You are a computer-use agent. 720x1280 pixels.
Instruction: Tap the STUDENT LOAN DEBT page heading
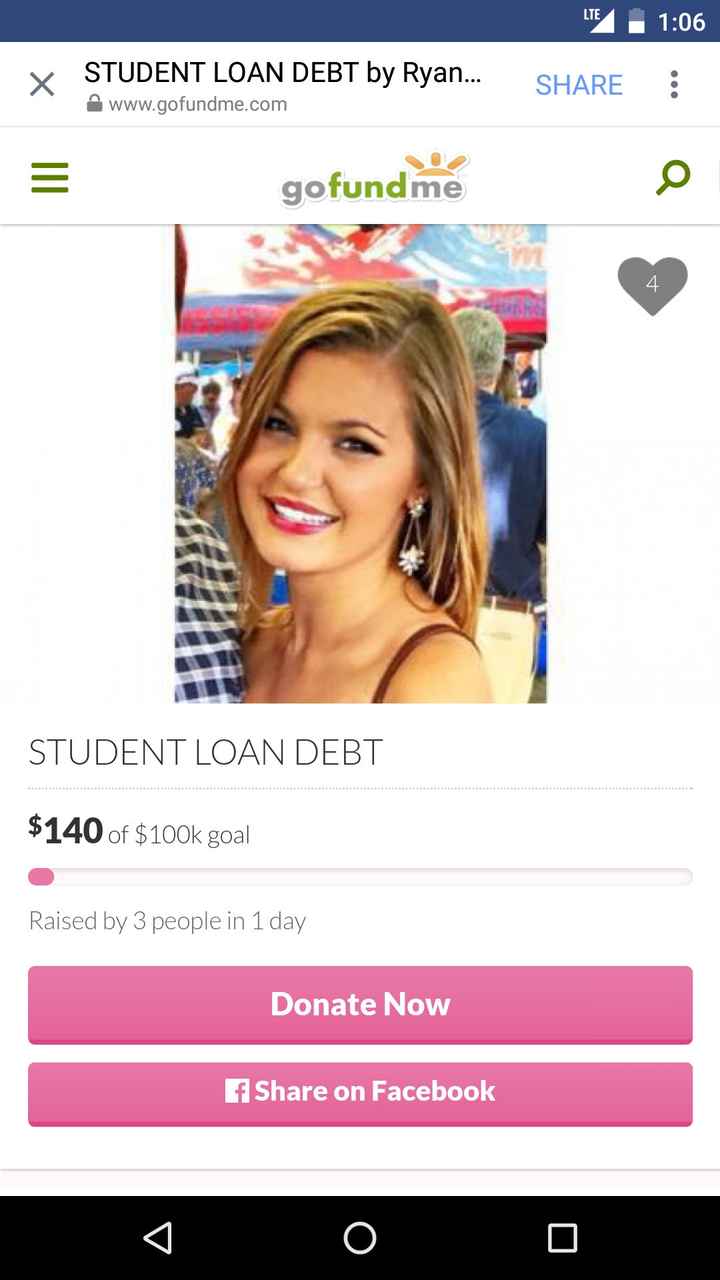(x=205, y=752)
